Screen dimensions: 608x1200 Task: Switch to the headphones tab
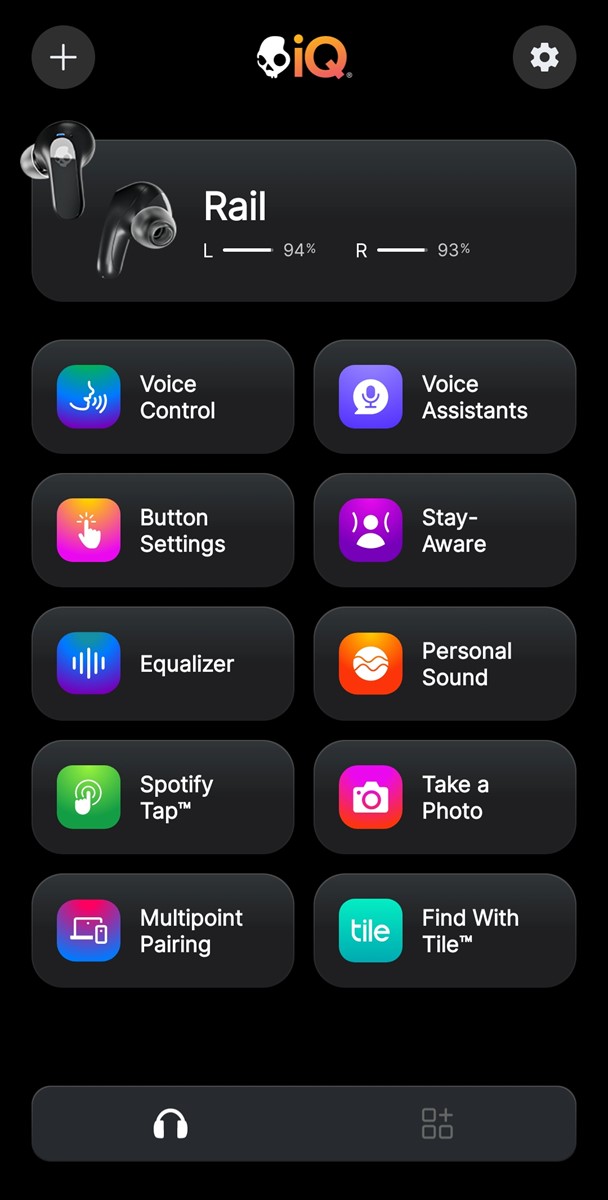pyautogui.click(x=171, y=1124)
